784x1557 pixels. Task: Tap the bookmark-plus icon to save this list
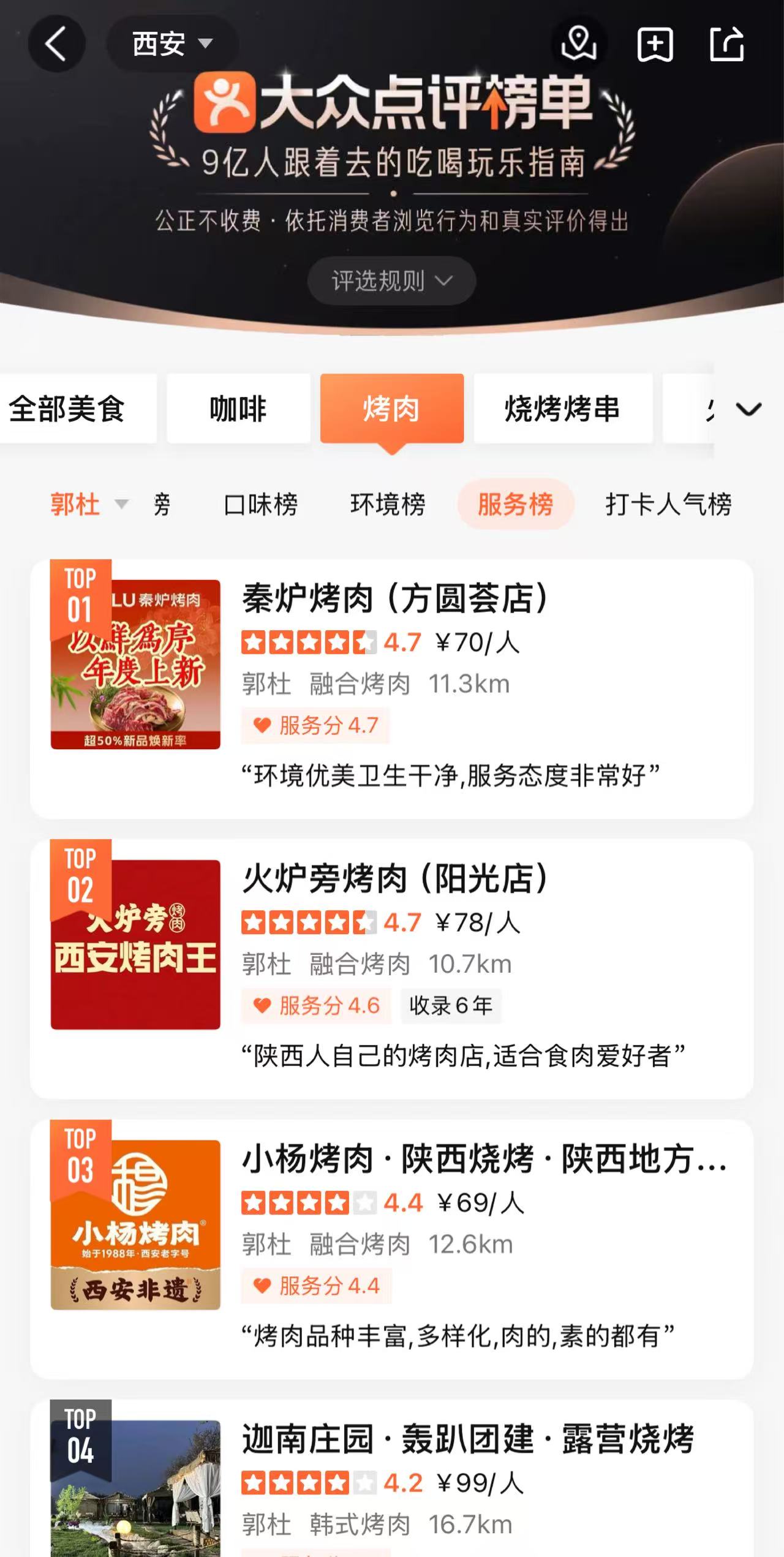[655, 44]
